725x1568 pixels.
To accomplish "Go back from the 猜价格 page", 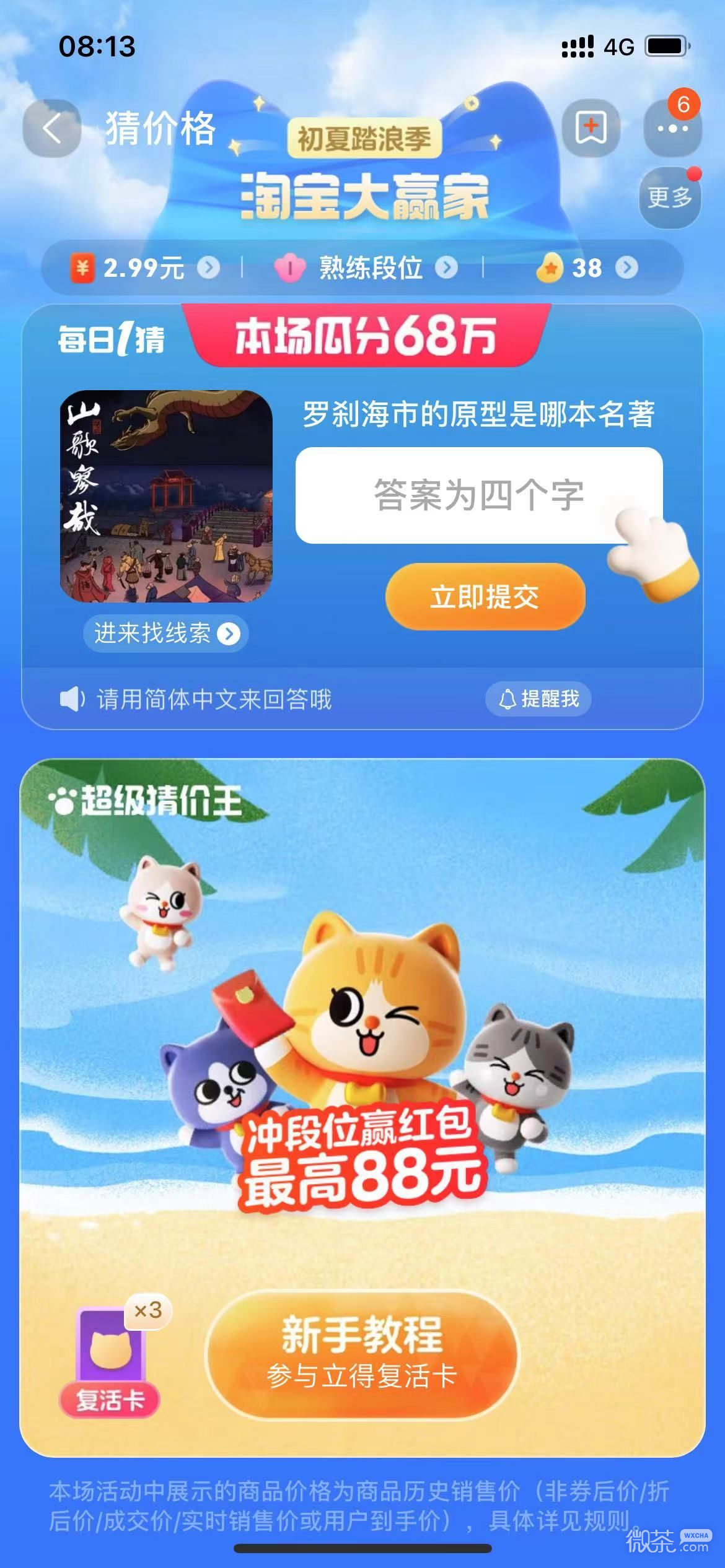I will tap(52, 129).
